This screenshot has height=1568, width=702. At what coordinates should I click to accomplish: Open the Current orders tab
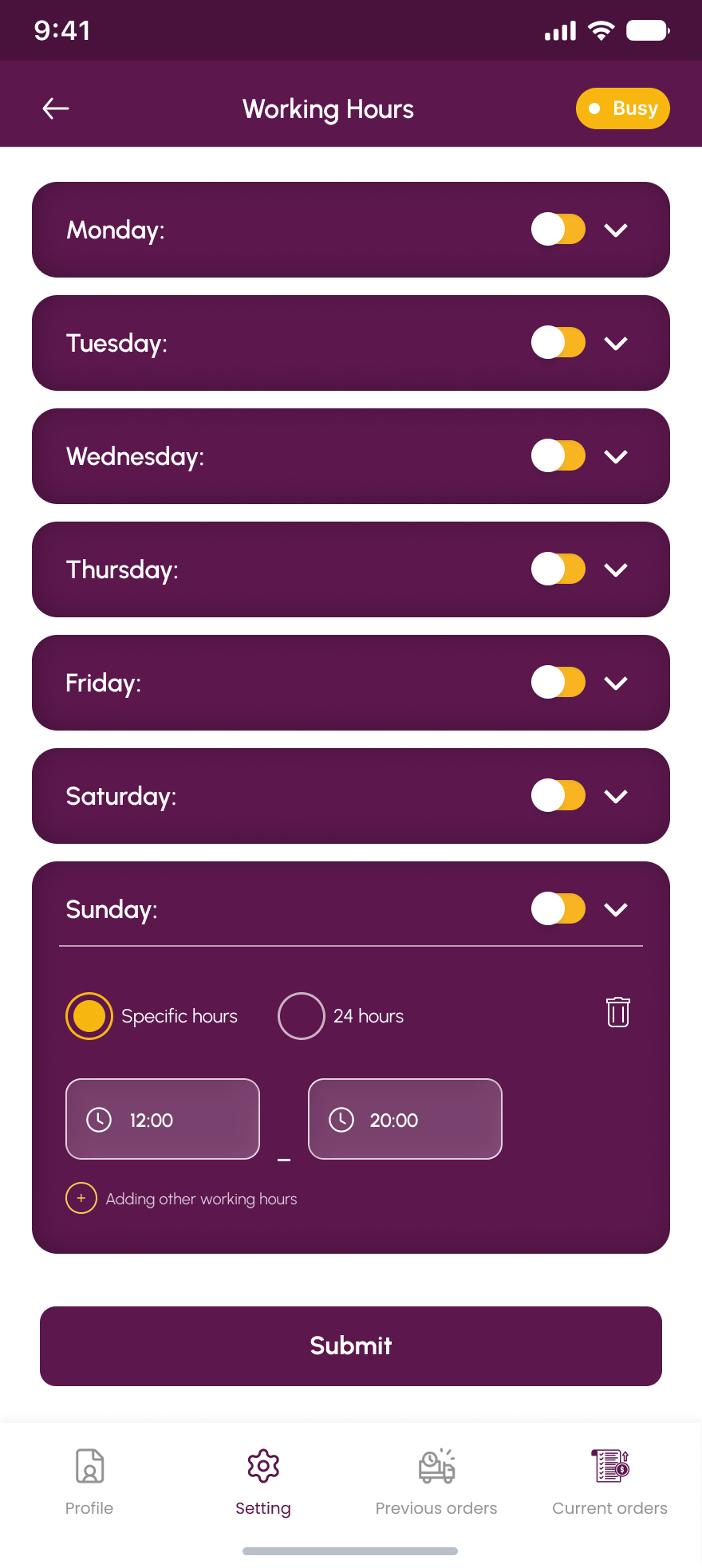point(610,1482)
